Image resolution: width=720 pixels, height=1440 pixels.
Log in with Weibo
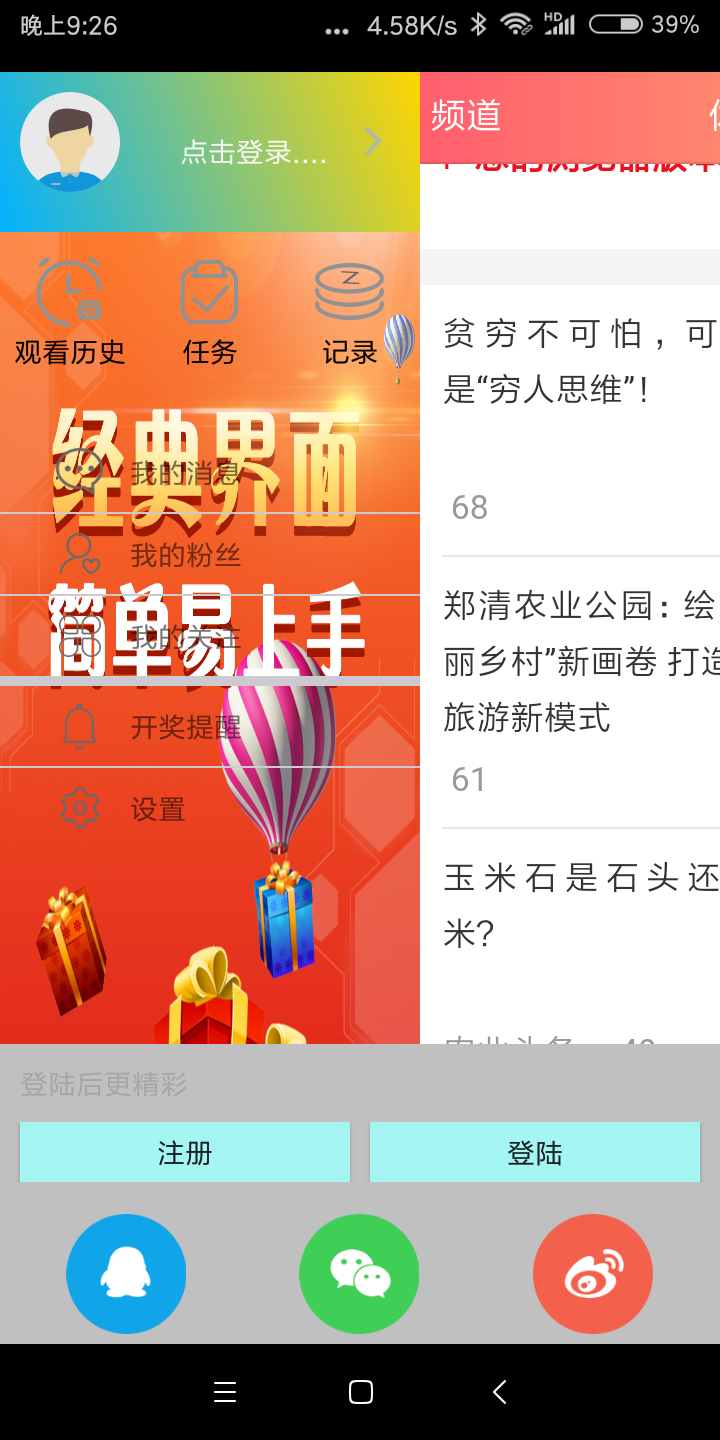[x=593, y=1274]
